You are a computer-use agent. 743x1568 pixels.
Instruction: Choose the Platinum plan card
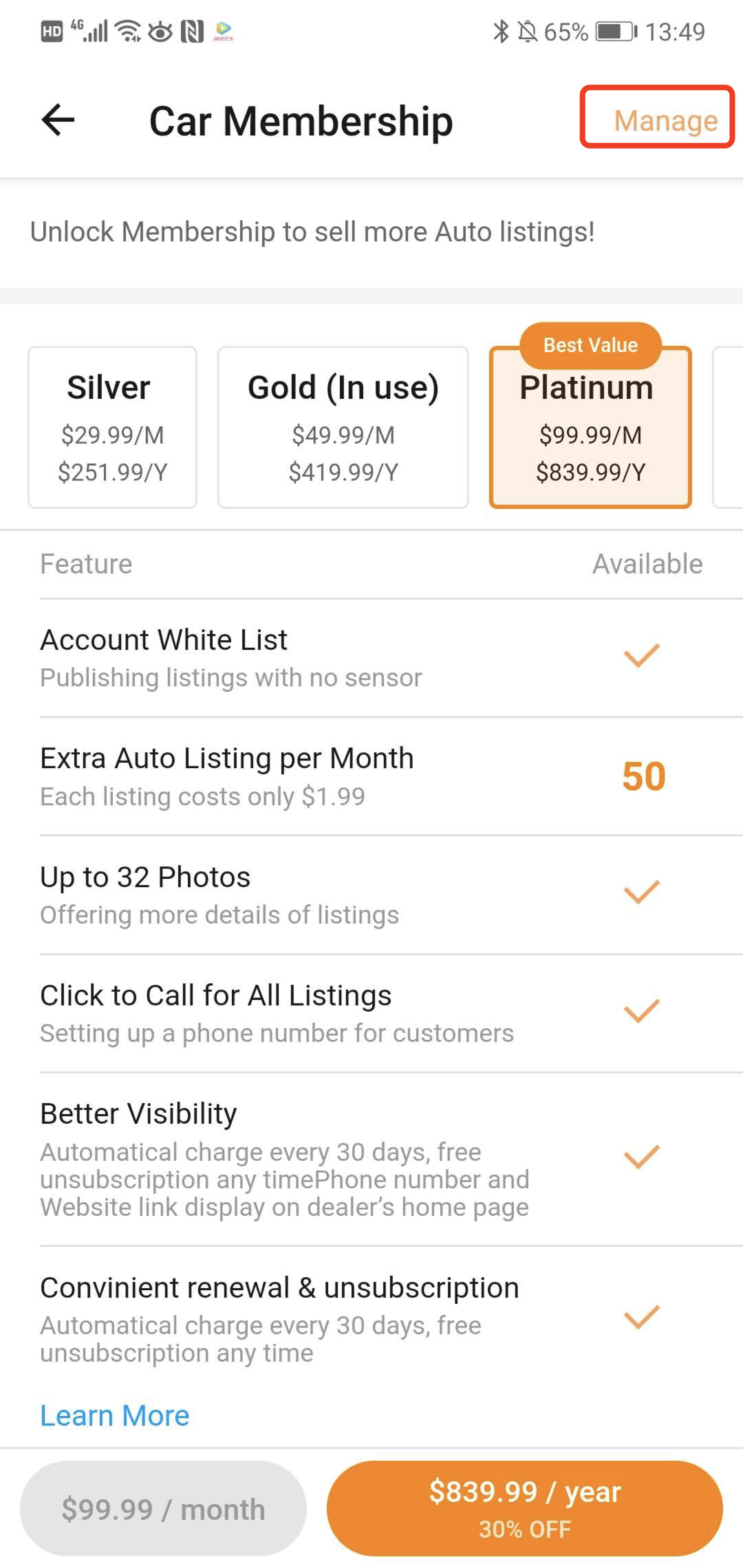(x=590, y=427)
